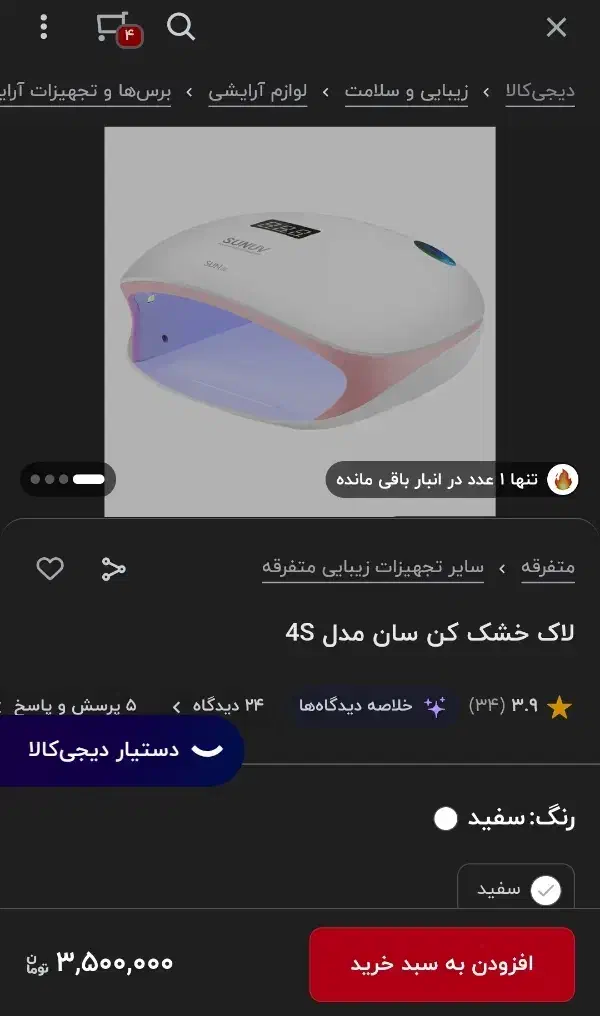Tap افزودن به سبد خرید button
The image size is (600, 1016).
(442, 964)
